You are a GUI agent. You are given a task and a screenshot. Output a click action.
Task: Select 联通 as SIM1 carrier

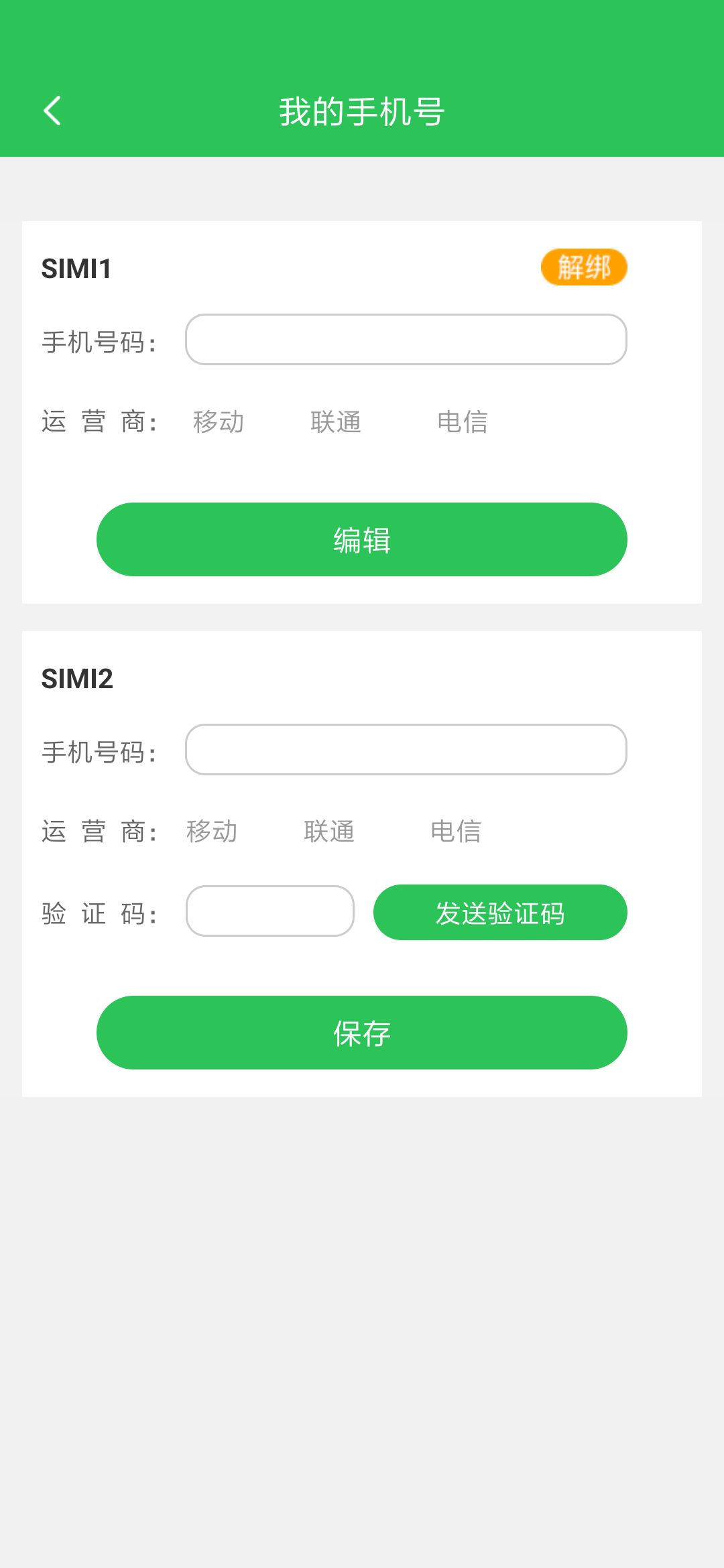[x=336, y=422]
